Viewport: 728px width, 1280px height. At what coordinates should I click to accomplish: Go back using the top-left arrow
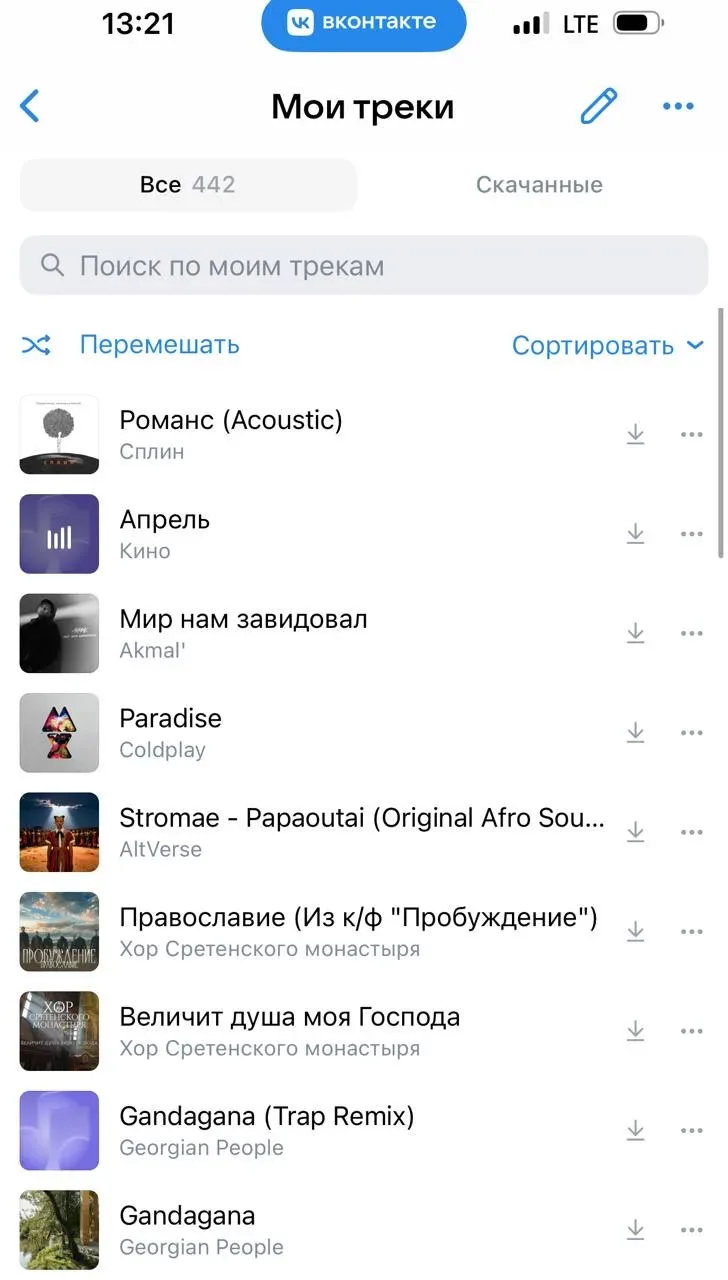point(30,106)
